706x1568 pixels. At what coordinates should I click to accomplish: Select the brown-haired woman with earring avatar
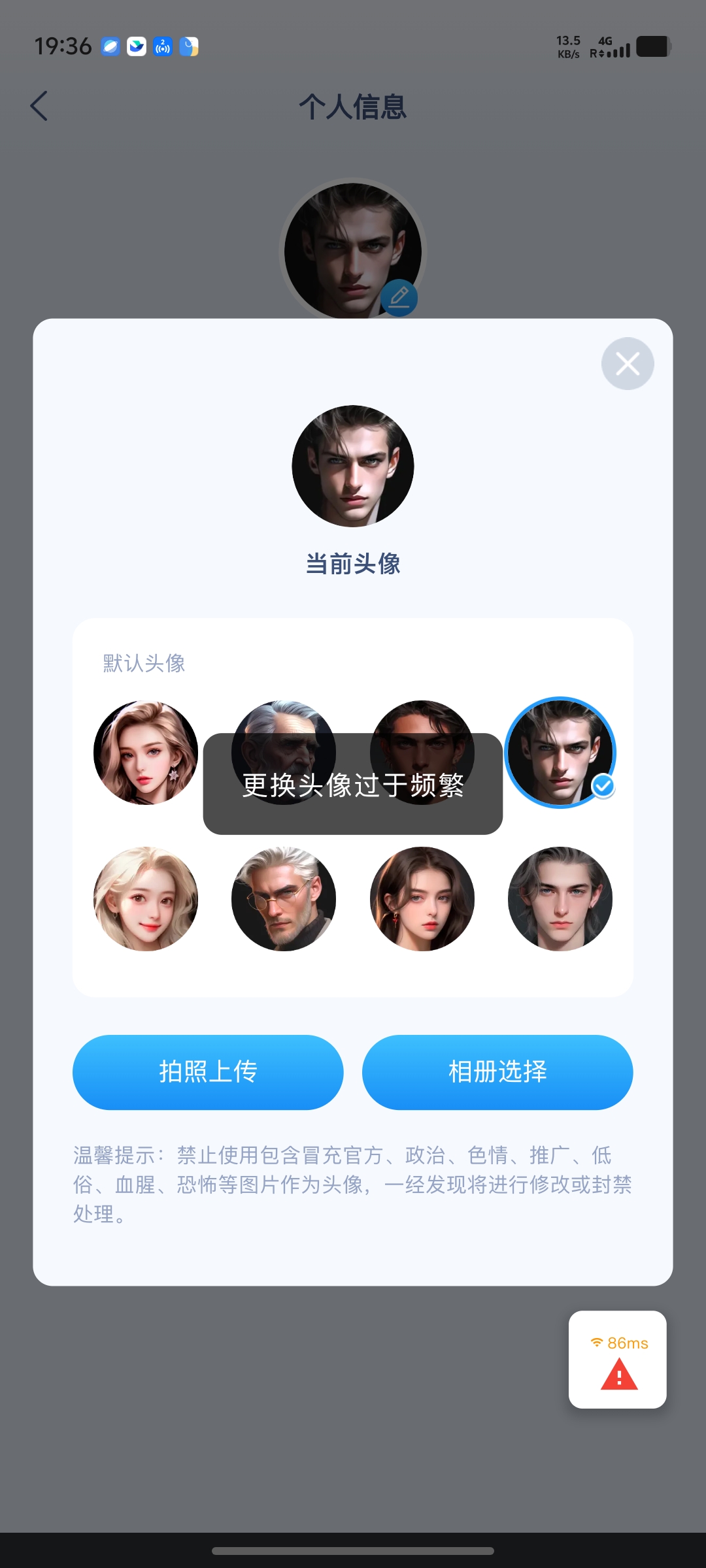[x=146, y=753]
